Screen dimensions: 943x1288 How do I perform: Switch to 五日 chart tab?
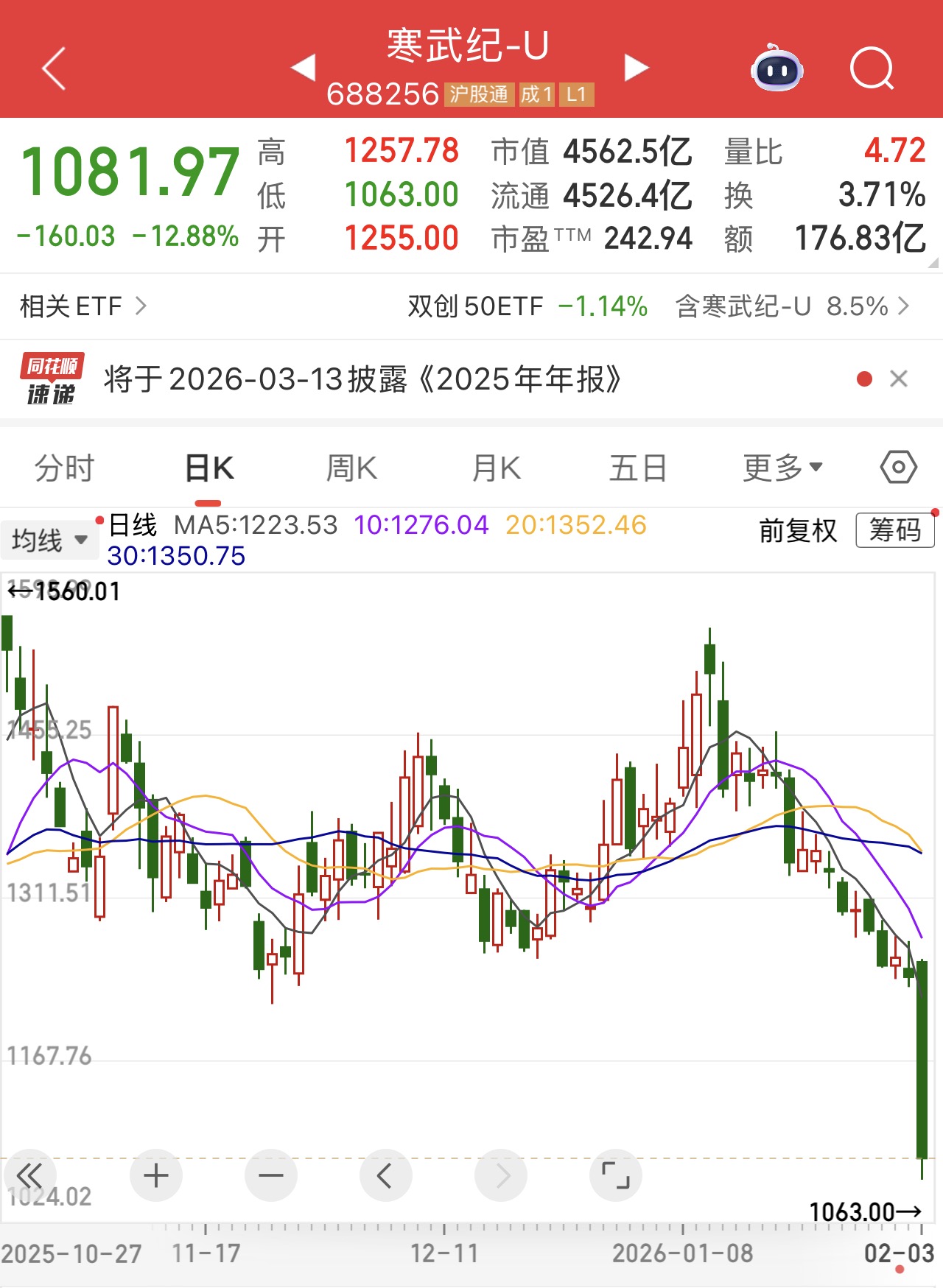tap(638, 468)
